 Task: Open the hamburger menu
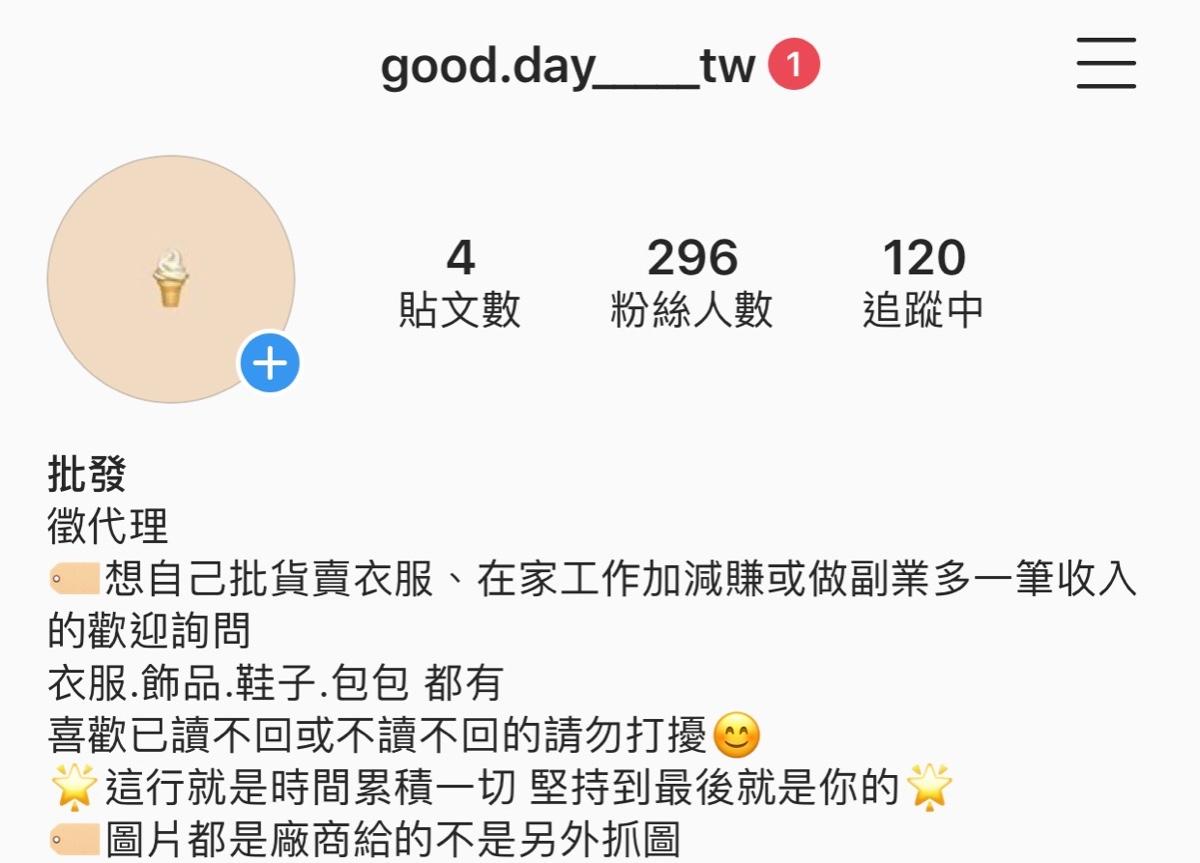[x=1106, y=64]
